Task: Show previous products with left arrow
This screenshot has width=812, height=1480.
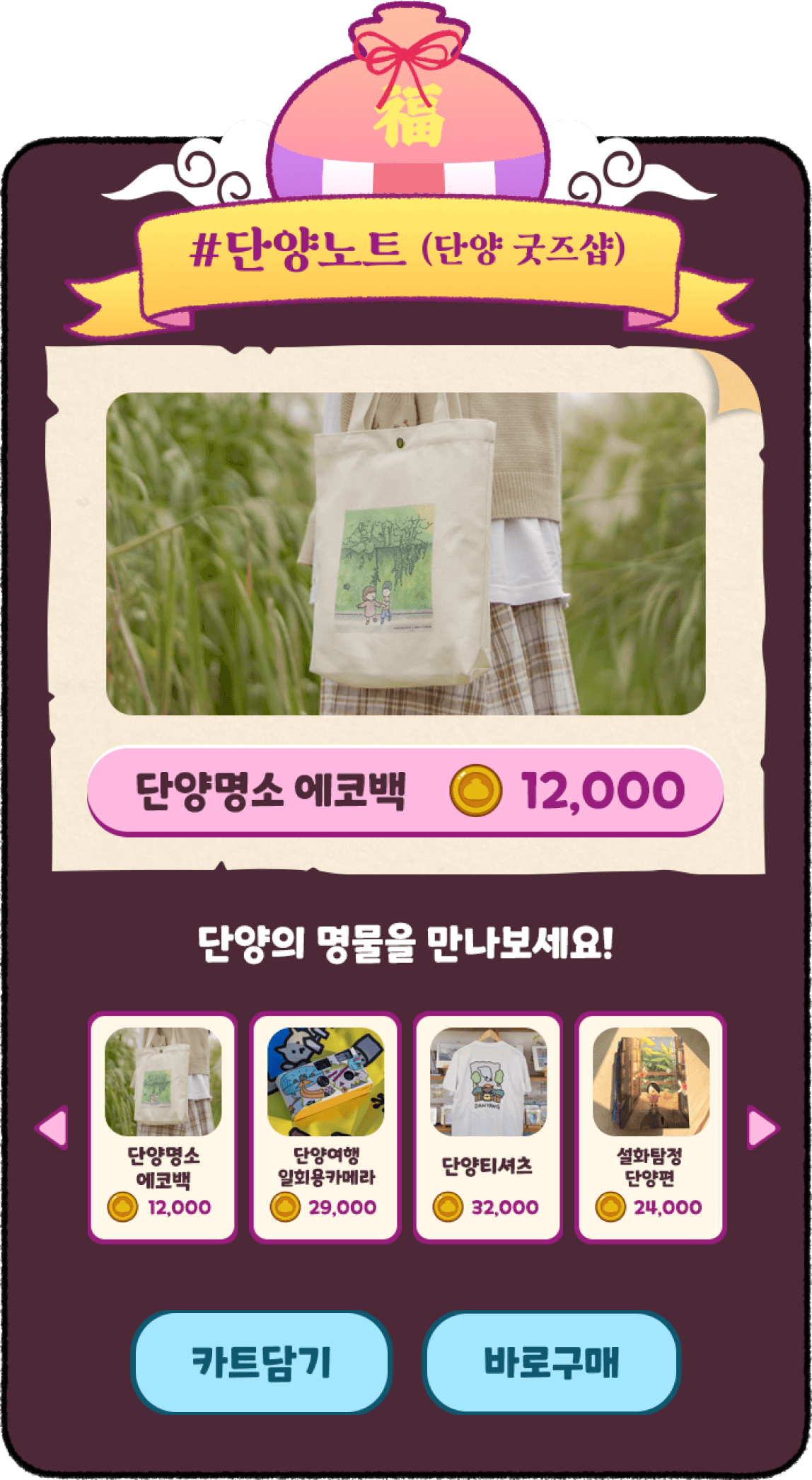Action: click(52, 1127)
